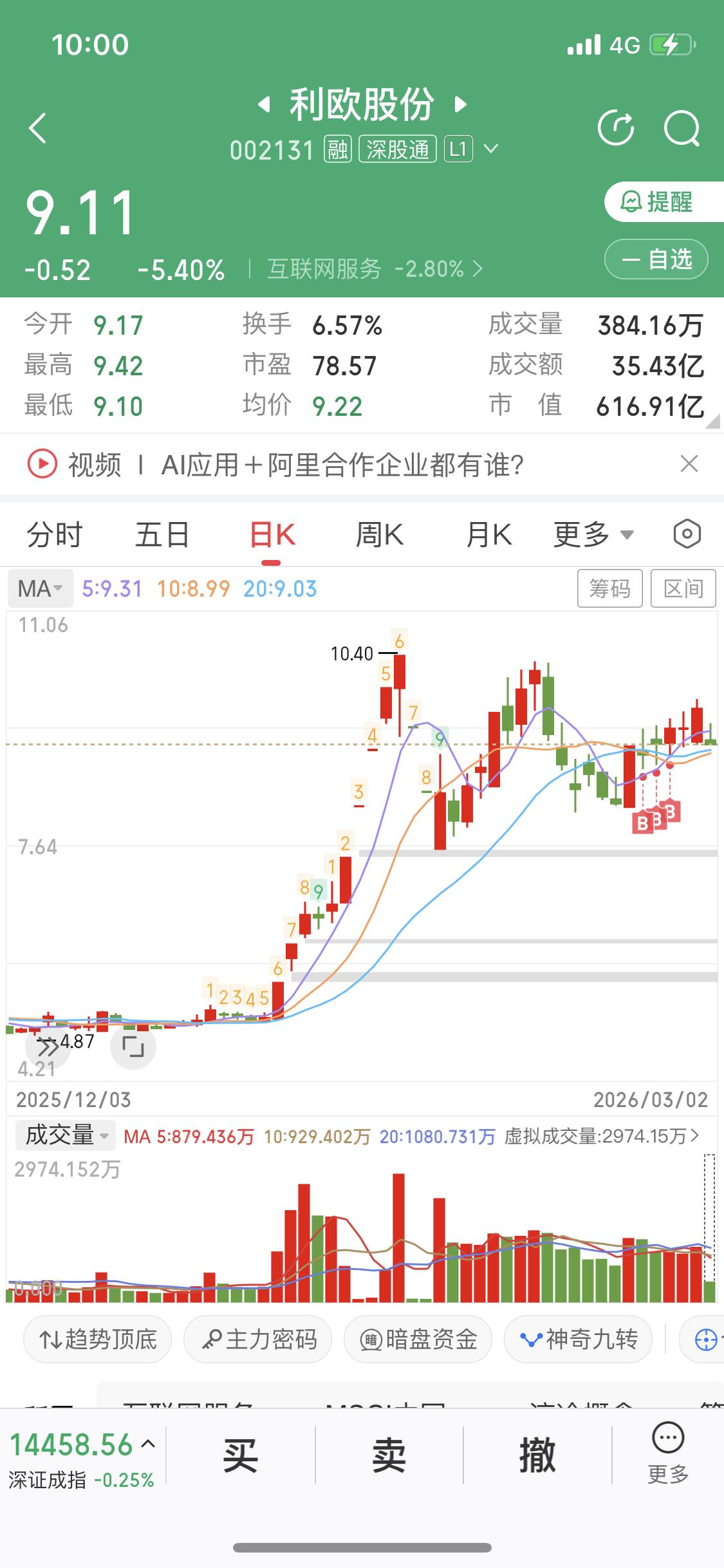Open the 成交量 indicator dropdown

coord(64,1136)
